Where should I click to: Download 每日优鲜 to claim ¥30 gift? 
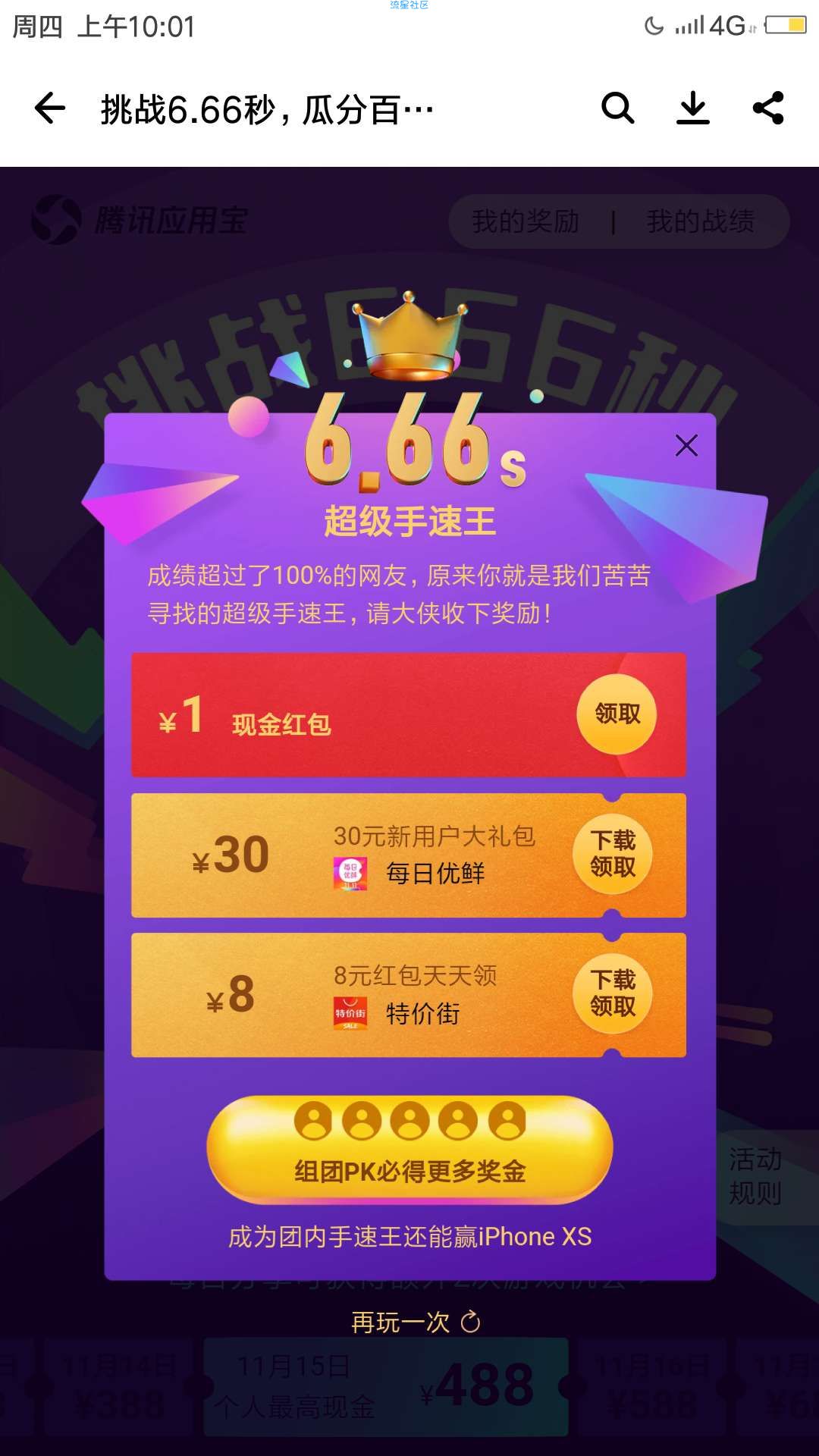tap(613, 854)
